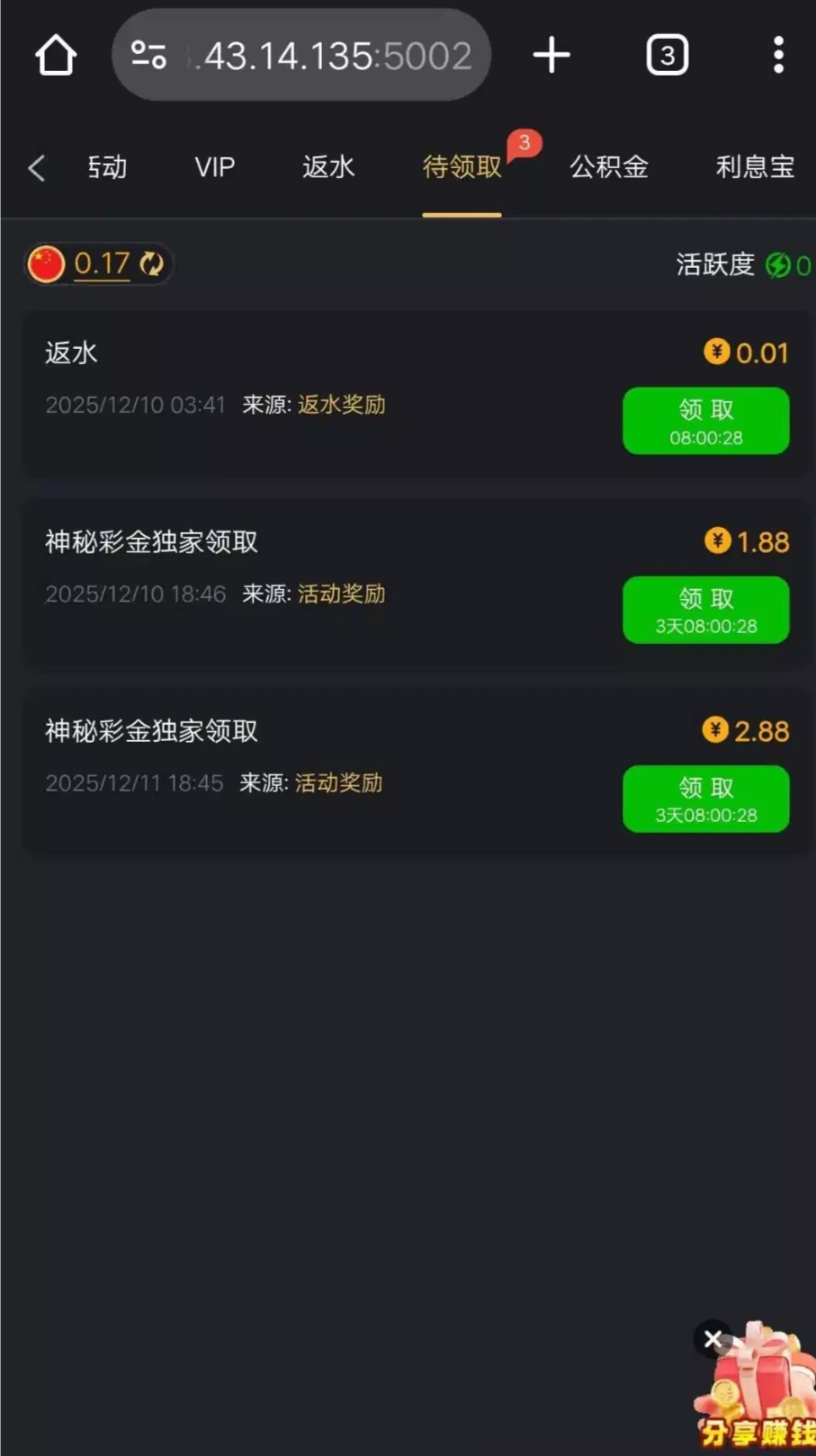View the three open tabs

coord(667,56)
